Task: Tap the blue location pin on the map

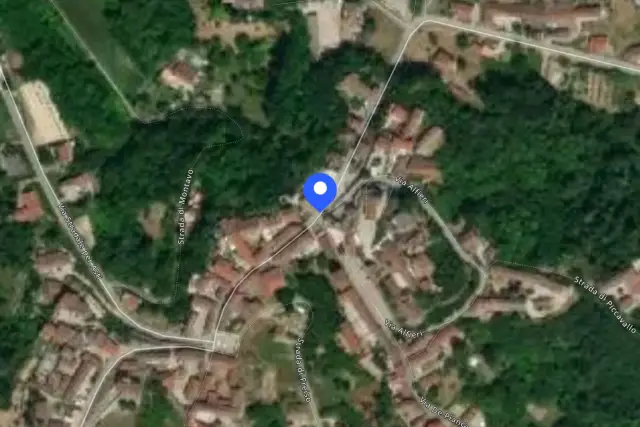Action: (x=320, y=192)
